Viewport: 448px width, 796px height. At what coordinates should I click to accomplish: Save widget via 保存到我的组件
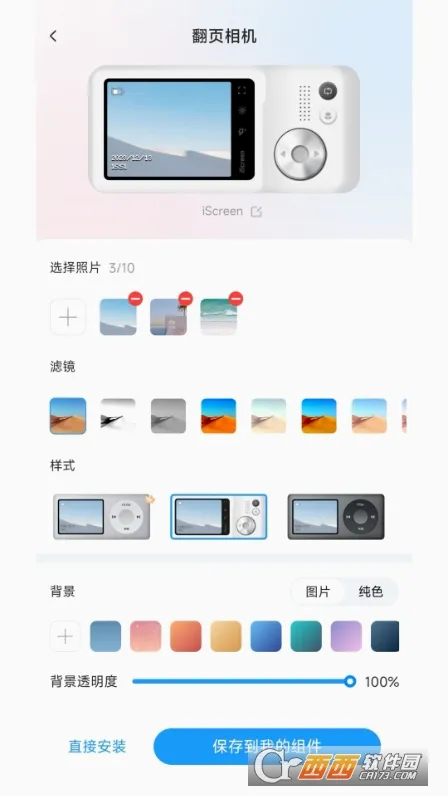pos(267,746)
